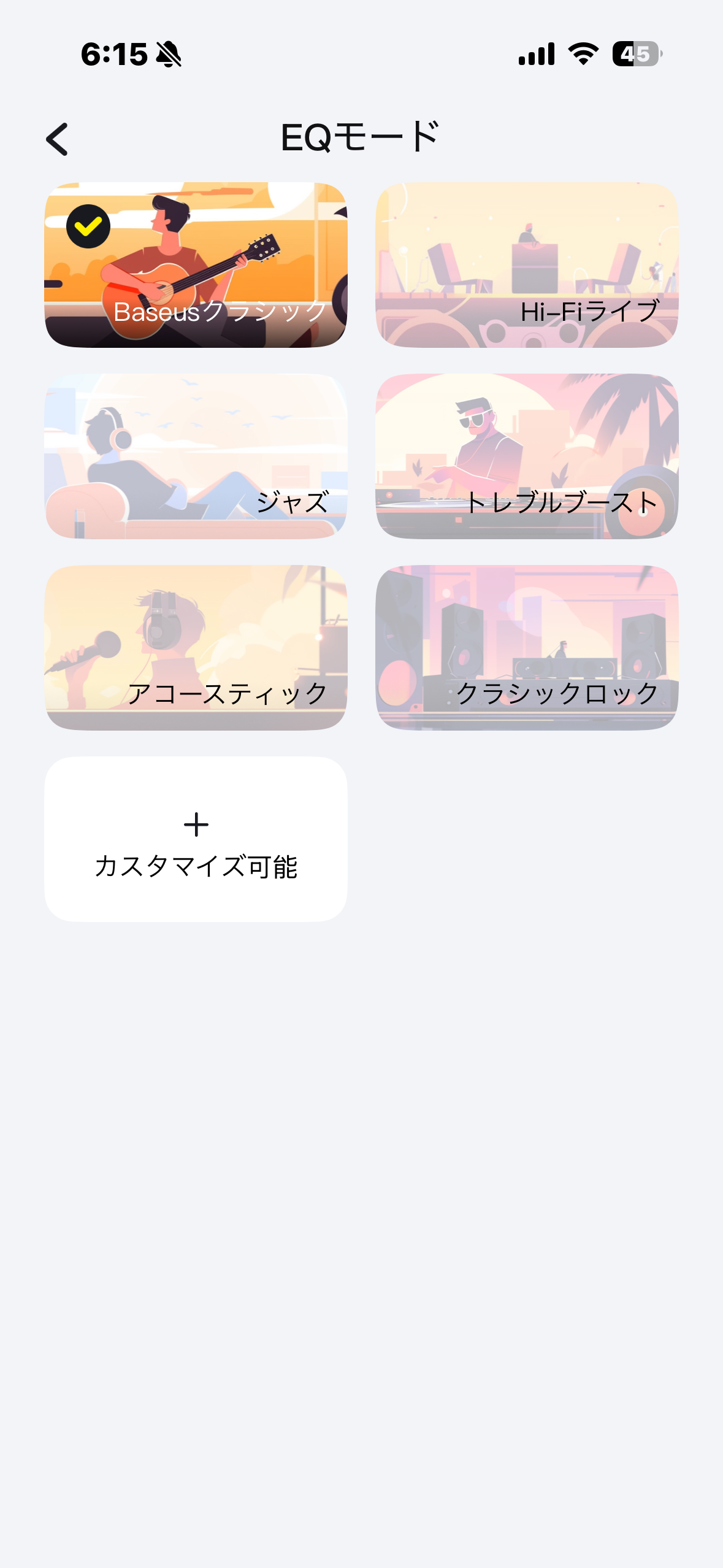This screenshot has height=1568, width=723.
Task: Select the currently active EQ preset card
Action: click(196, 264)
